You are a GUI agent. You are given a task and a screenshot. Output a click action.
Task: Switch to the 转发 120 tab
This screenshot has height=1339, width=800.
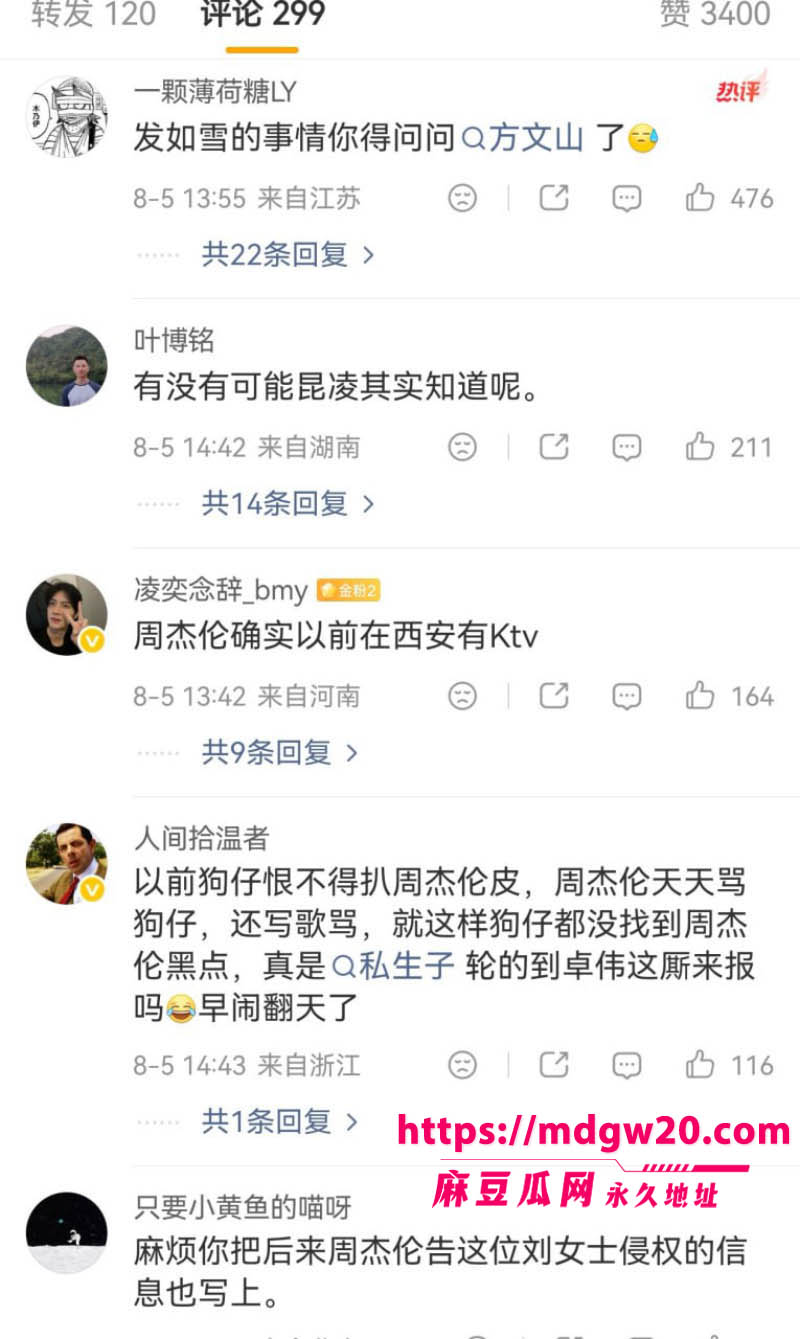[93, 14]
